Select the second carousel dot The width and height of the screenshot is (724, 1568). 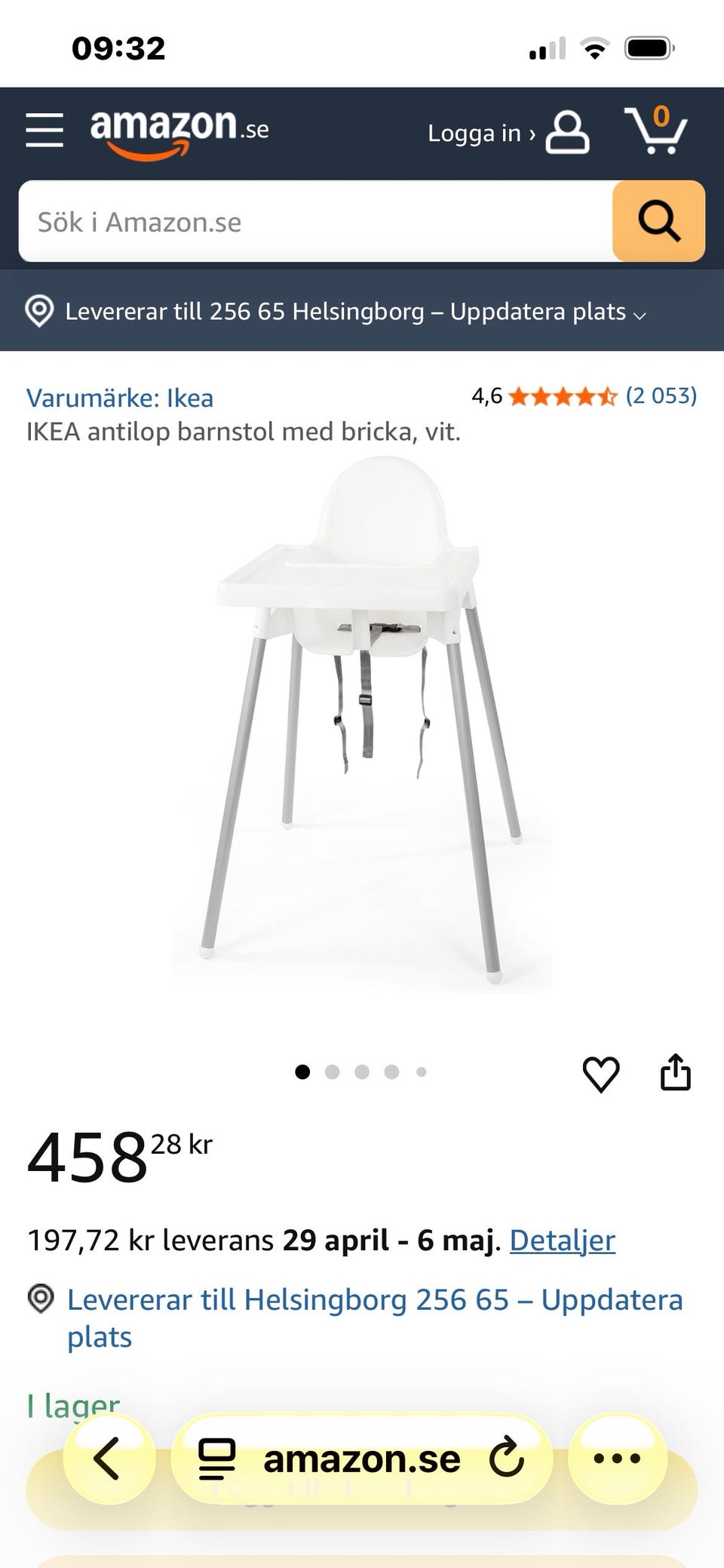(333, 1071)
